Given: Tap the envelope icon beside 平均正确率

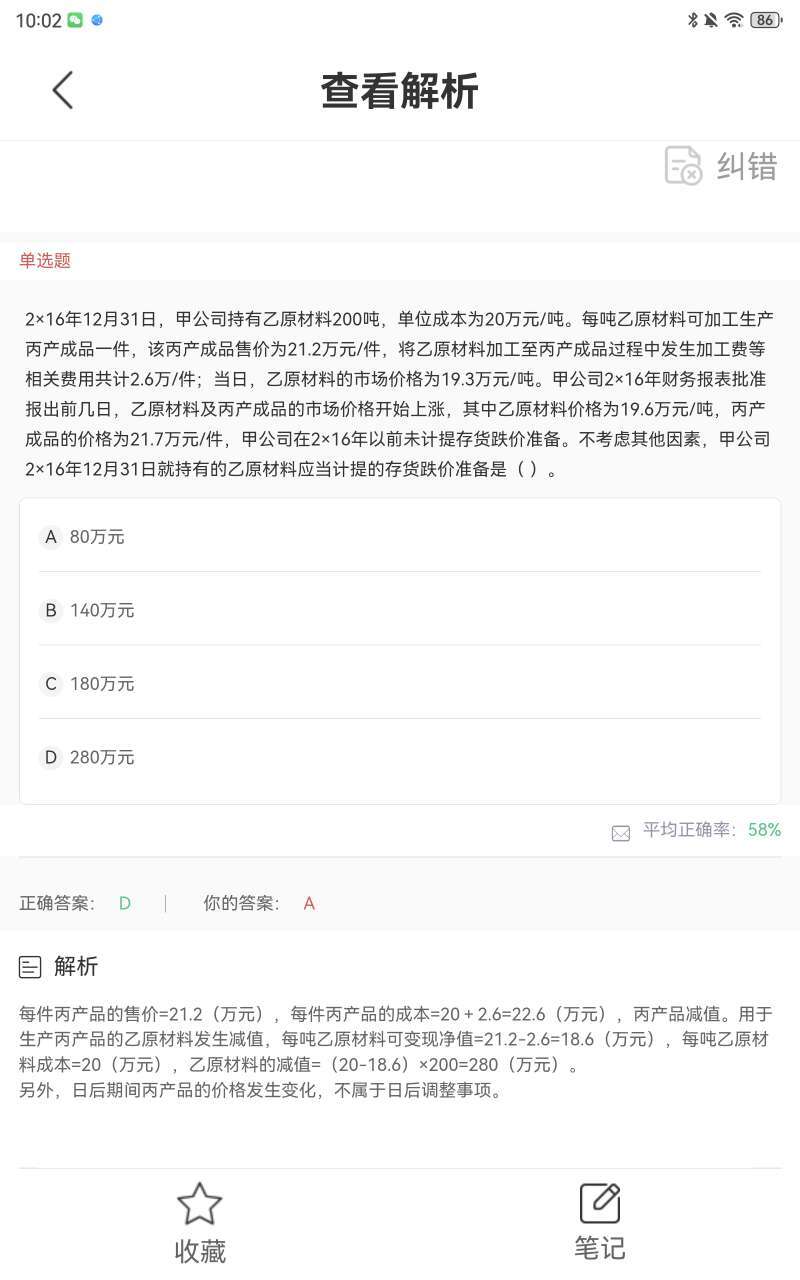Looking at the screenshot, I should 621,833.
